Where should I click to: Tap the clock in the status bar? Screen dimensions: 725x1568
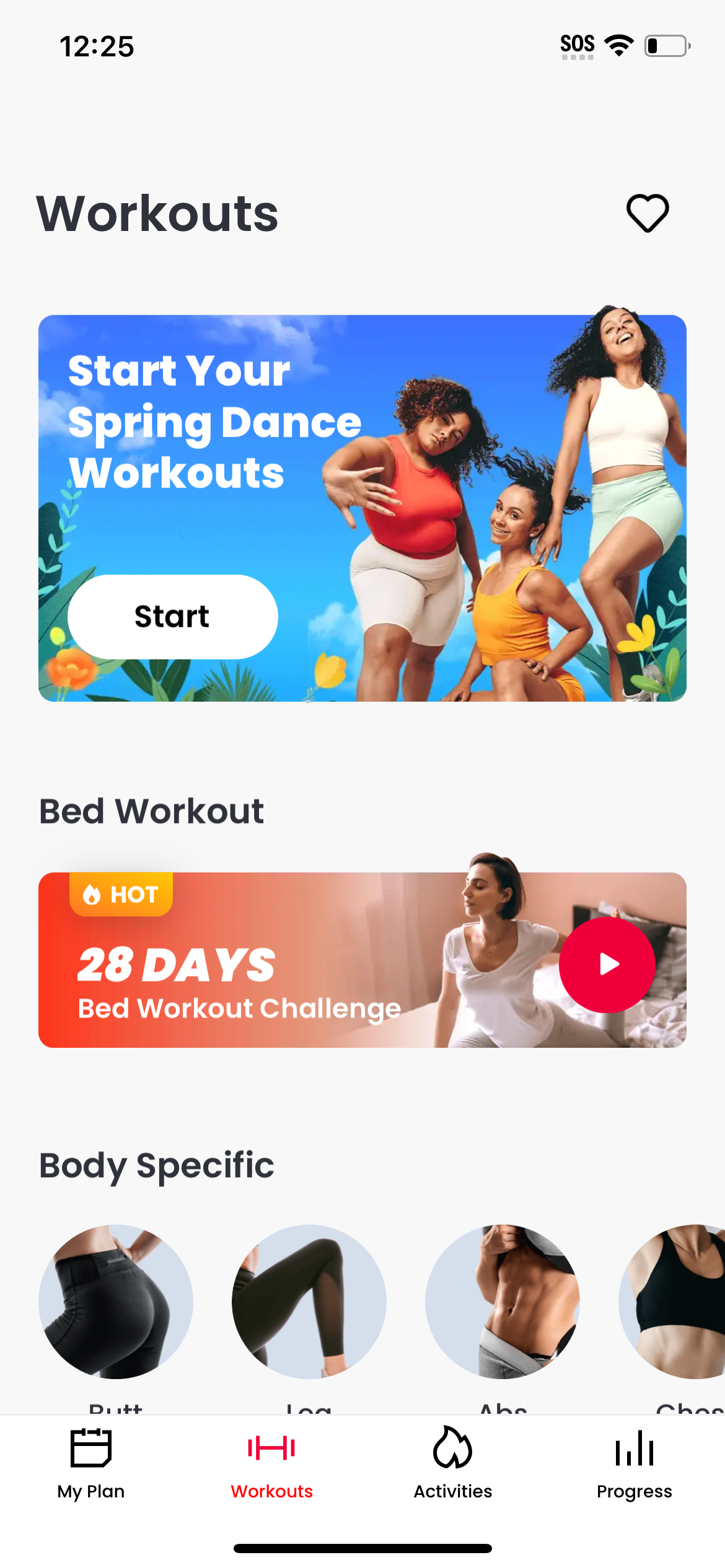point(97,45)
